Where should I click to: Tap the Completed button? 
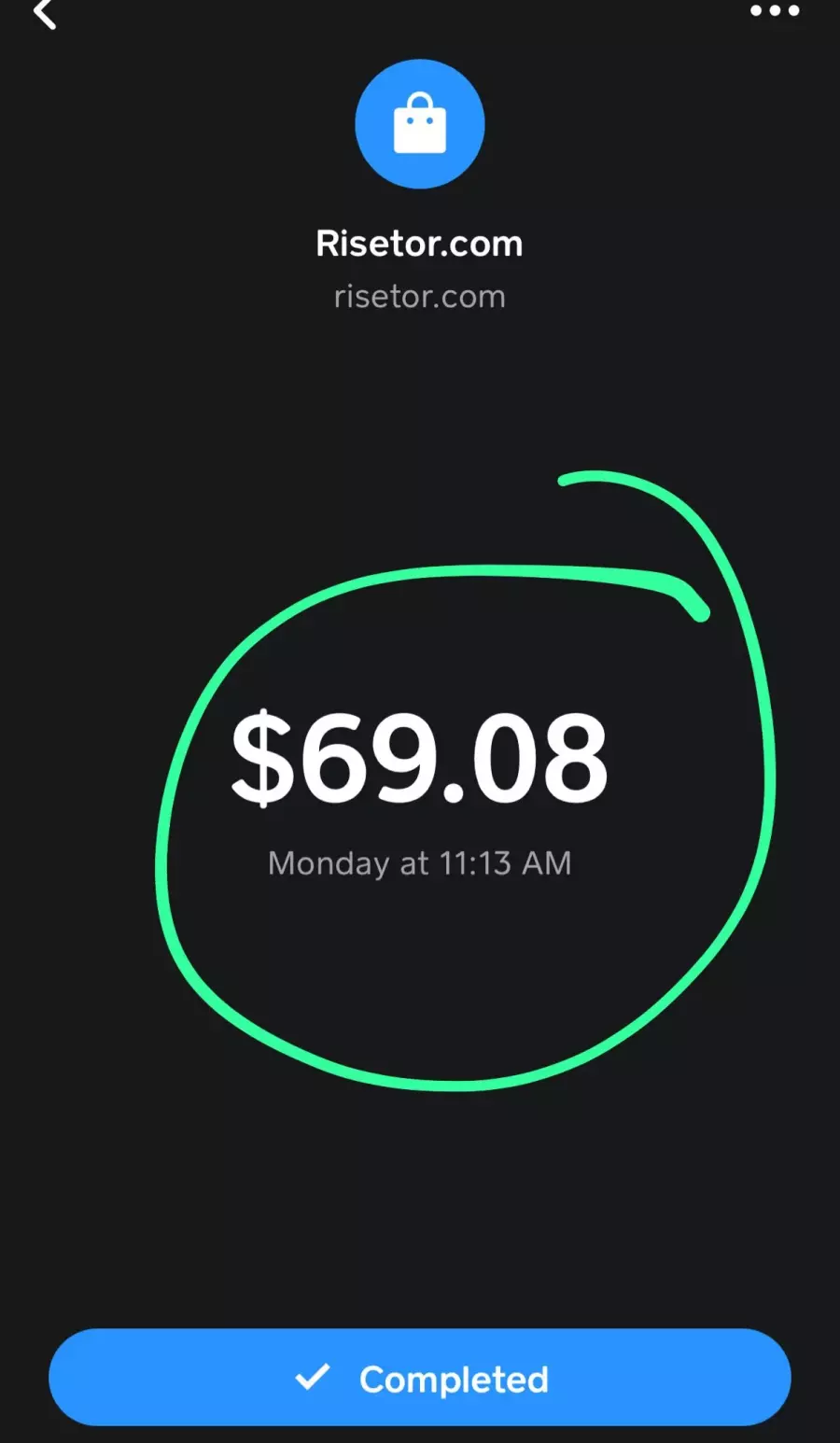point(420,1378)
